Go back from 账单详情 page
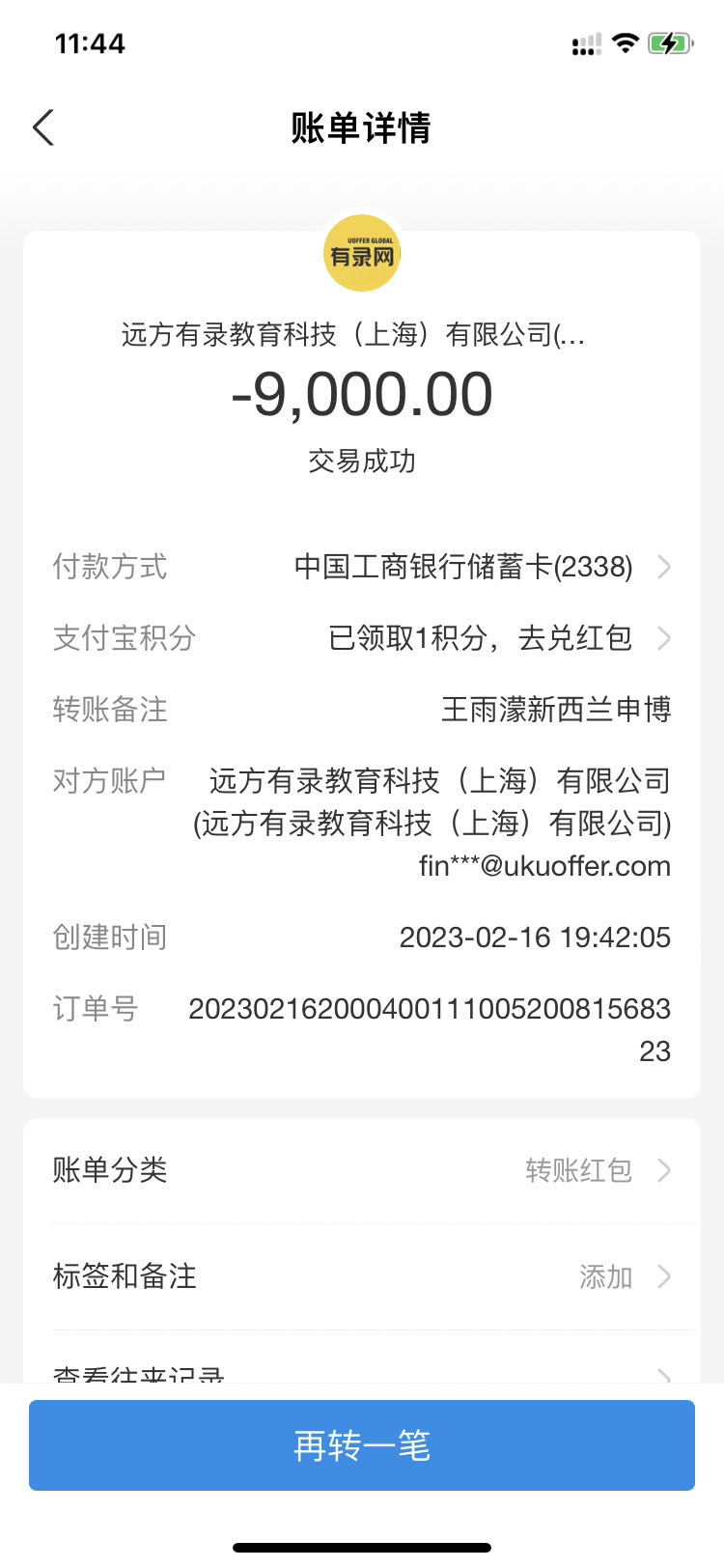The image size is (724, 1568). coord(43,127)
